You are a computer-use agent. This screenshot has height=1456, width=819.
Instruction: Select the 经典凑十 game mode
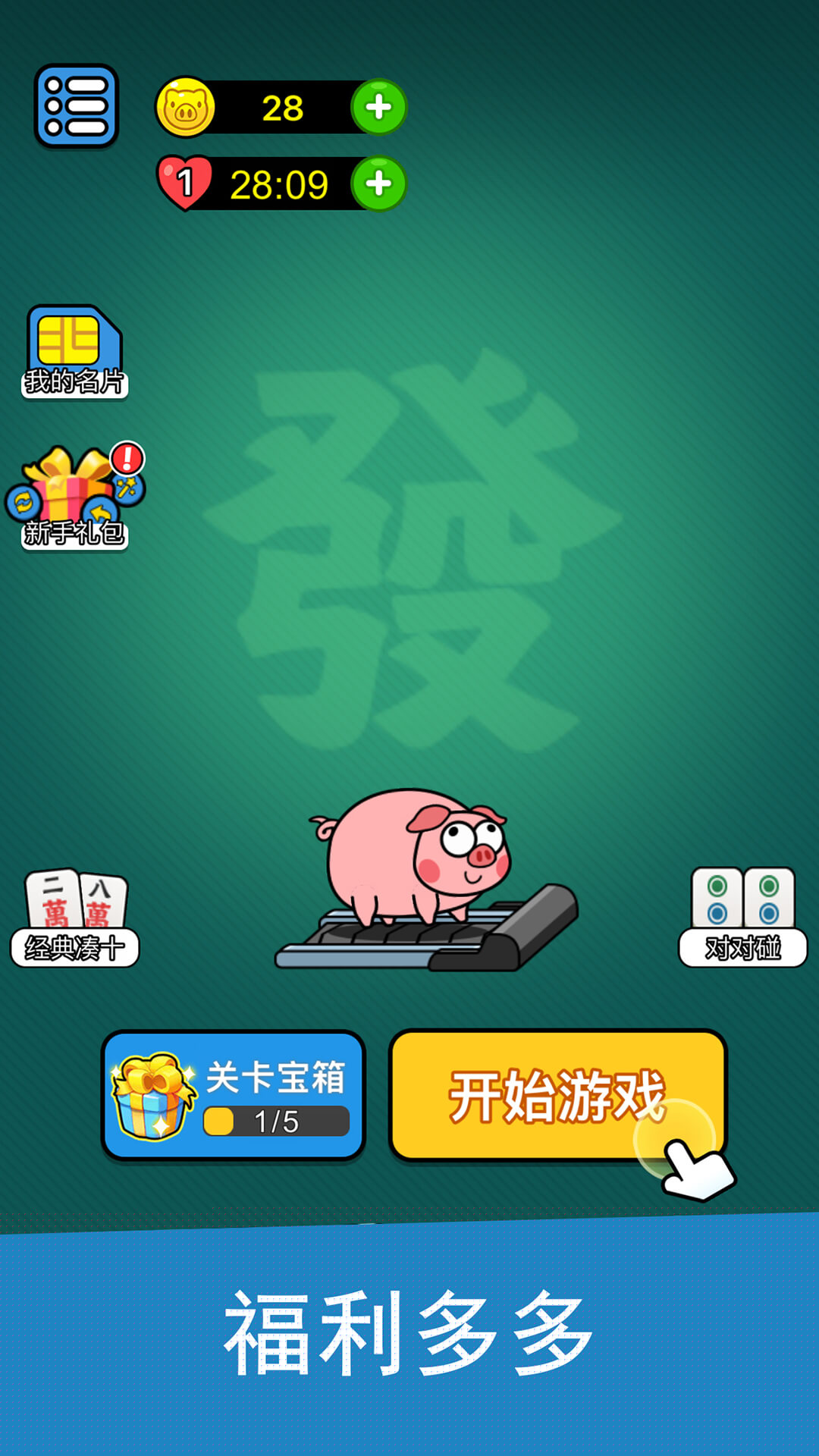75,918
